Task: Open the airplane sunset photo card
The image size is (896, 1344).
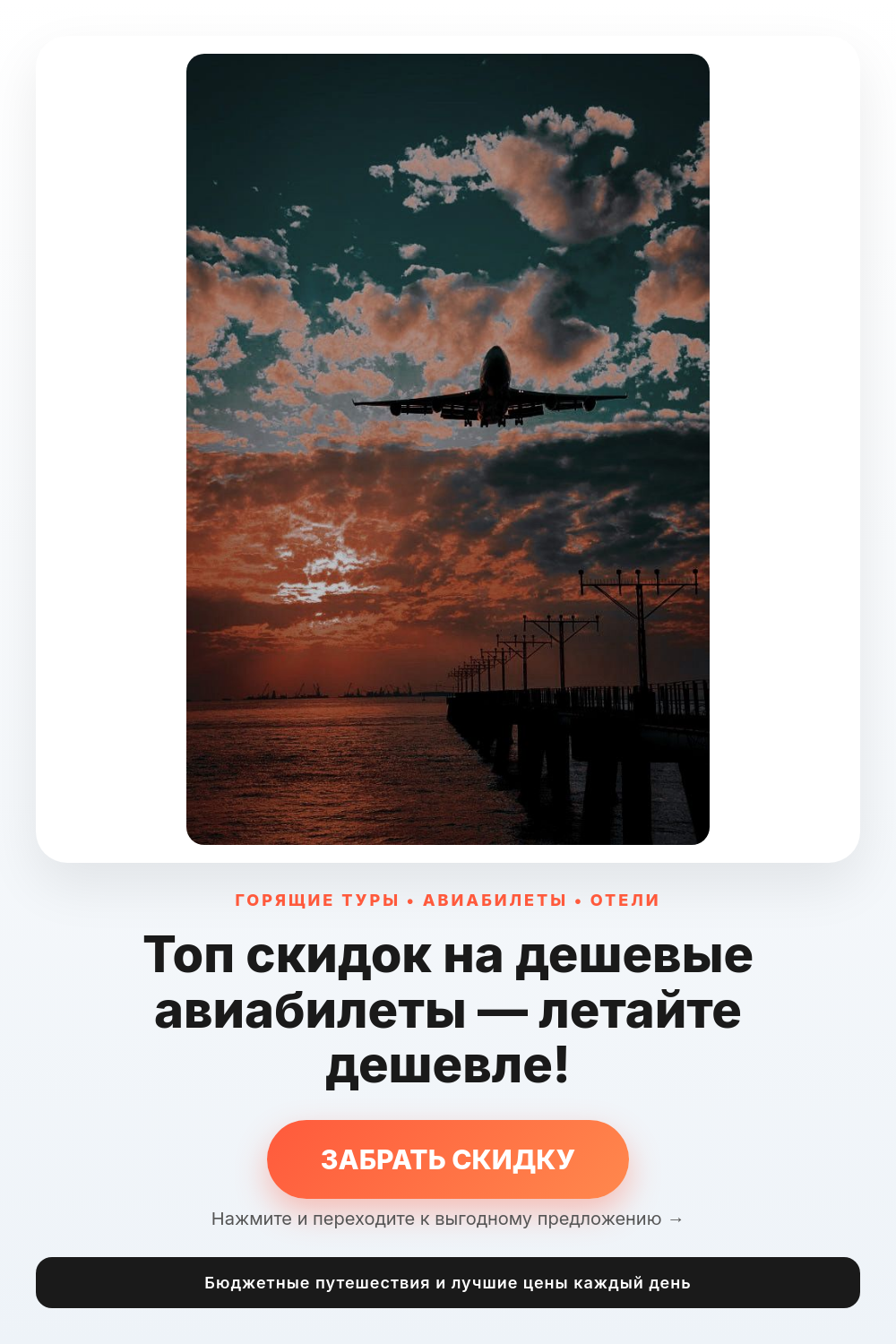Action: click(448, 449)
